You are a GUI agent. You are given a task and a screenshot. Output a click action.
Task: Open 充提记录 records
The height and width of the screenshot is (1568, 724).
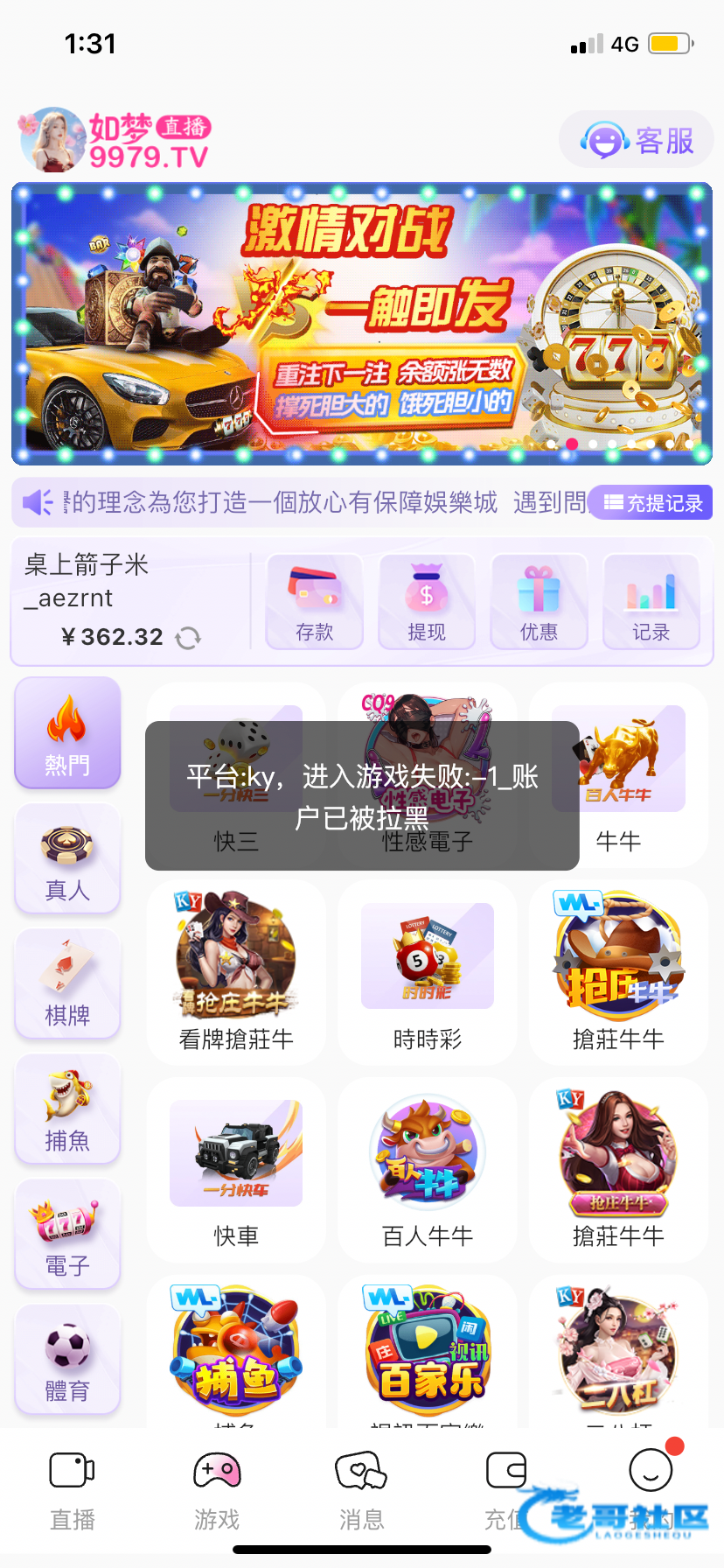(652, 503)
